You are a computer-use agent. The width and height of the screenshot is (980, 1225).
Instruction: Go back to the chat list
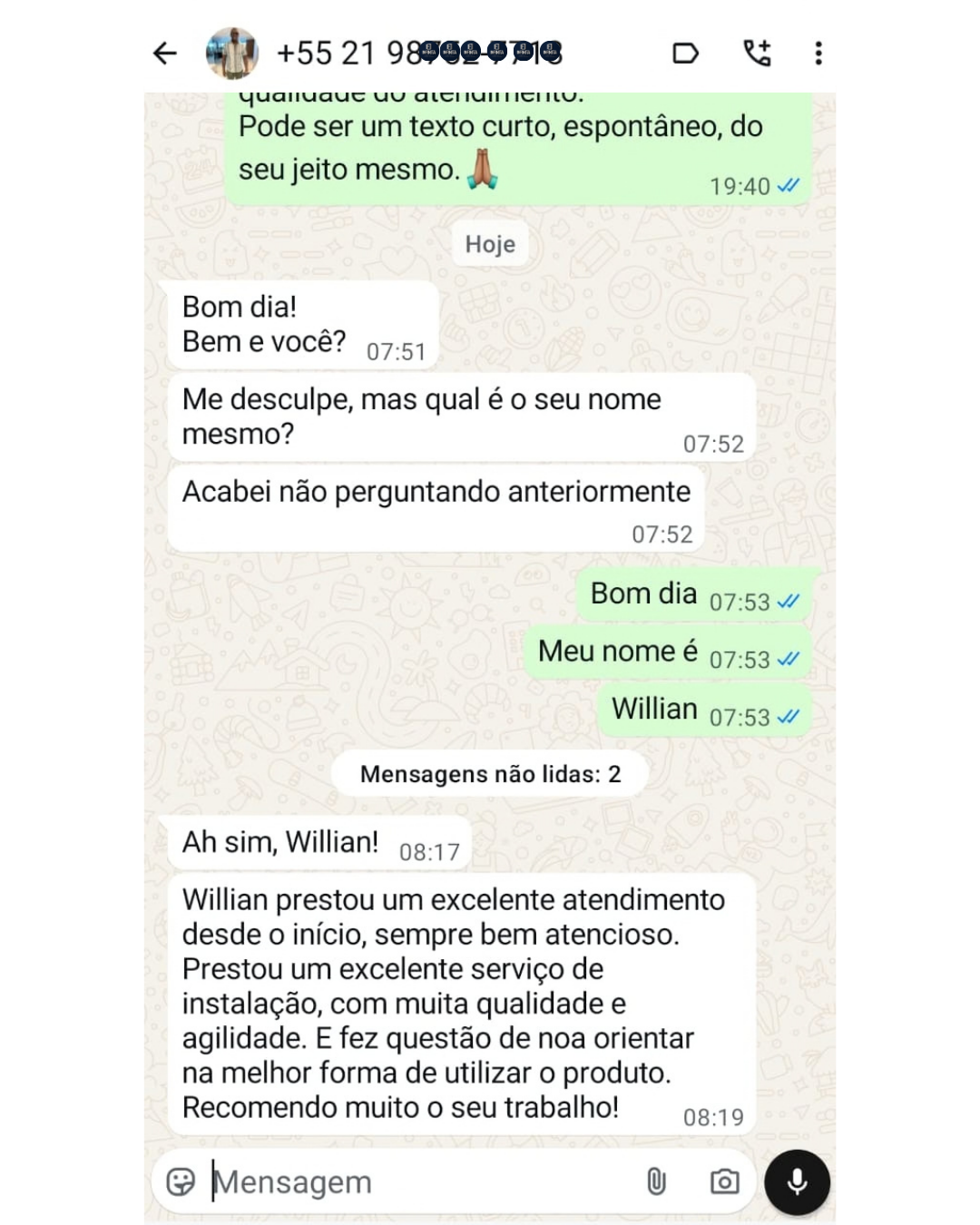coord(166,54)
